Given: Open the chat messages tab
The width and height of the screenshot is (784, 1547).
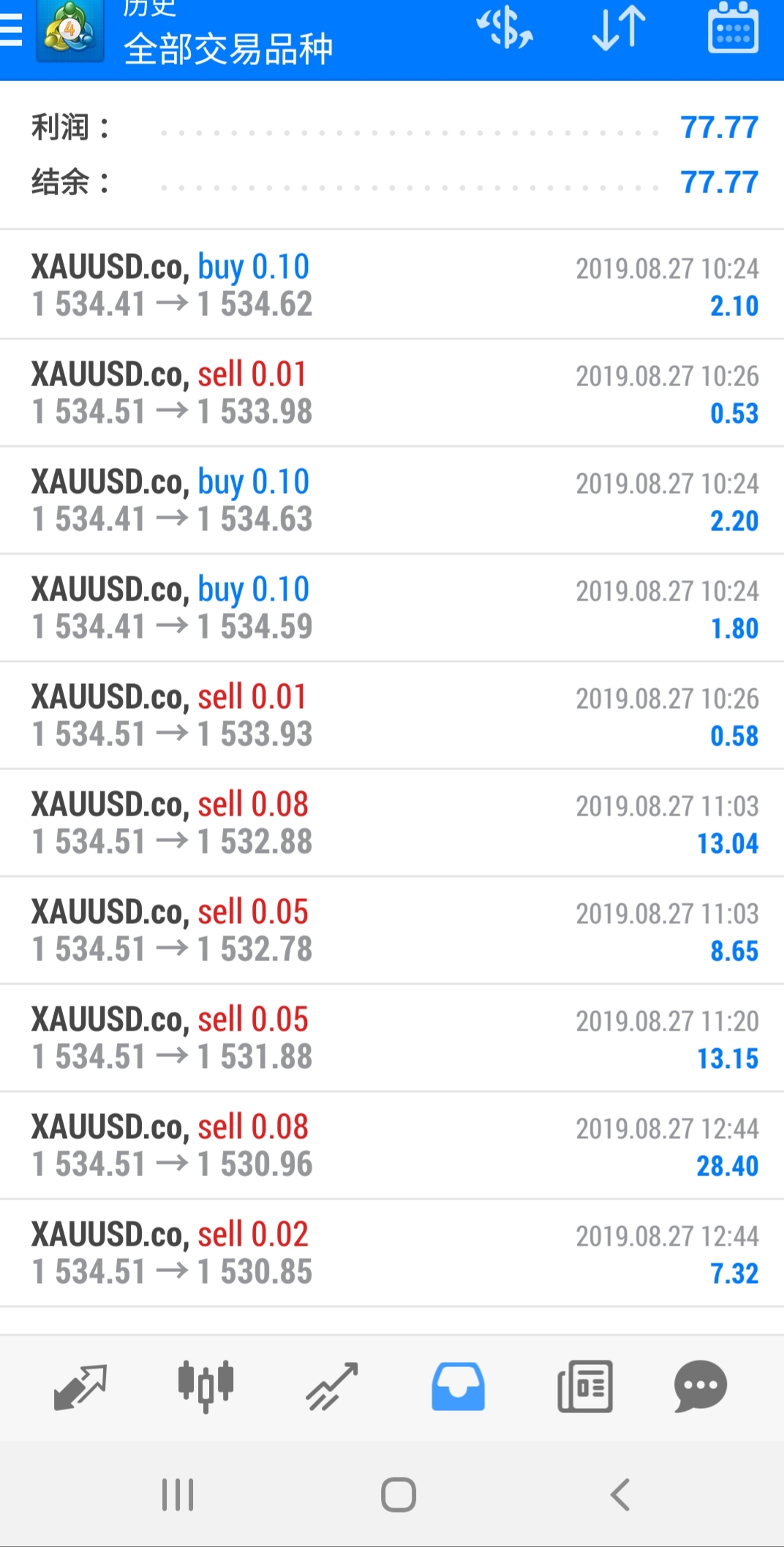Looking at the screenshot, I should tap(701, 1386).
